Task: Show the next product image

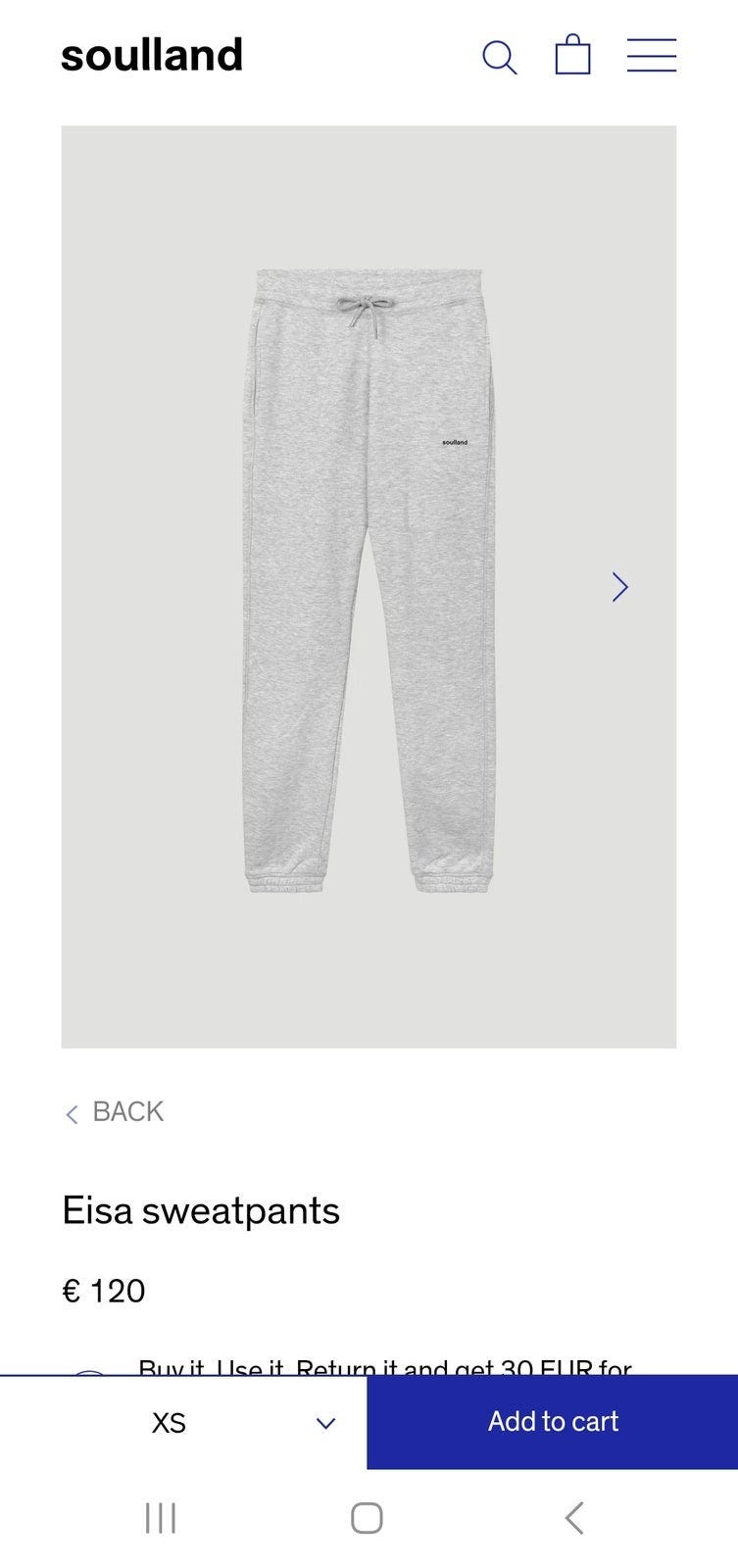Action: tap(619, 587)
